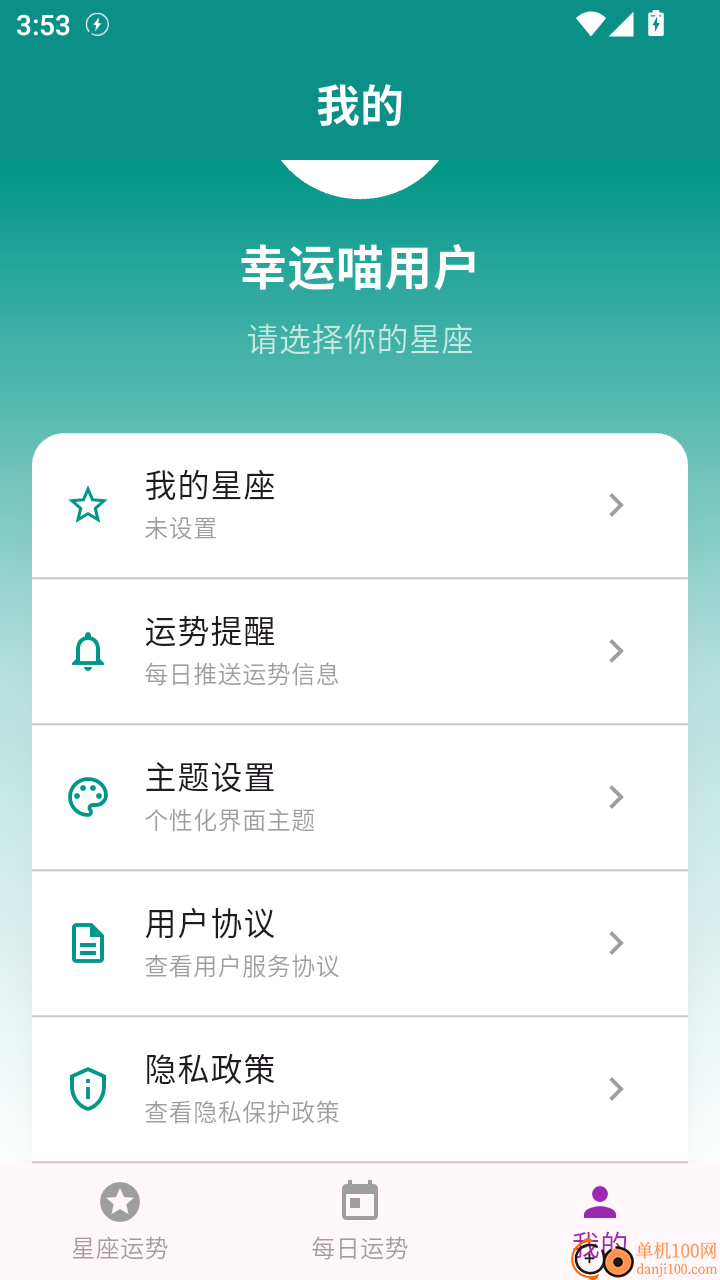The height and width of the screenshot is (1280, 720).
Task: Click the palette icon for 主题设置
Action: (87, 797)
